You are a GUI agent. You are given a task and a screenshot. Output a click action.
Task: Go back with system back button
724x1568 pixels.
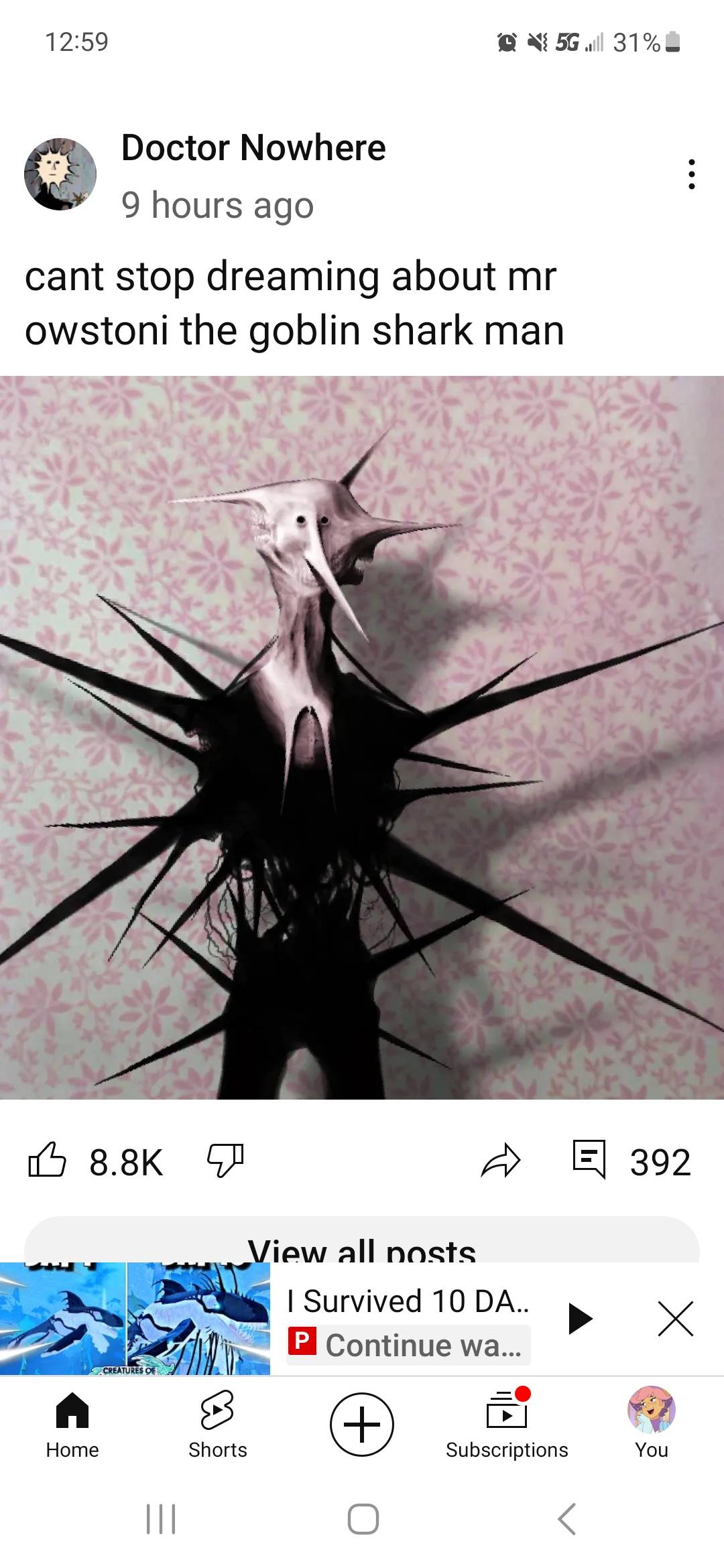pyautogui.click(x=566, y=1518)
